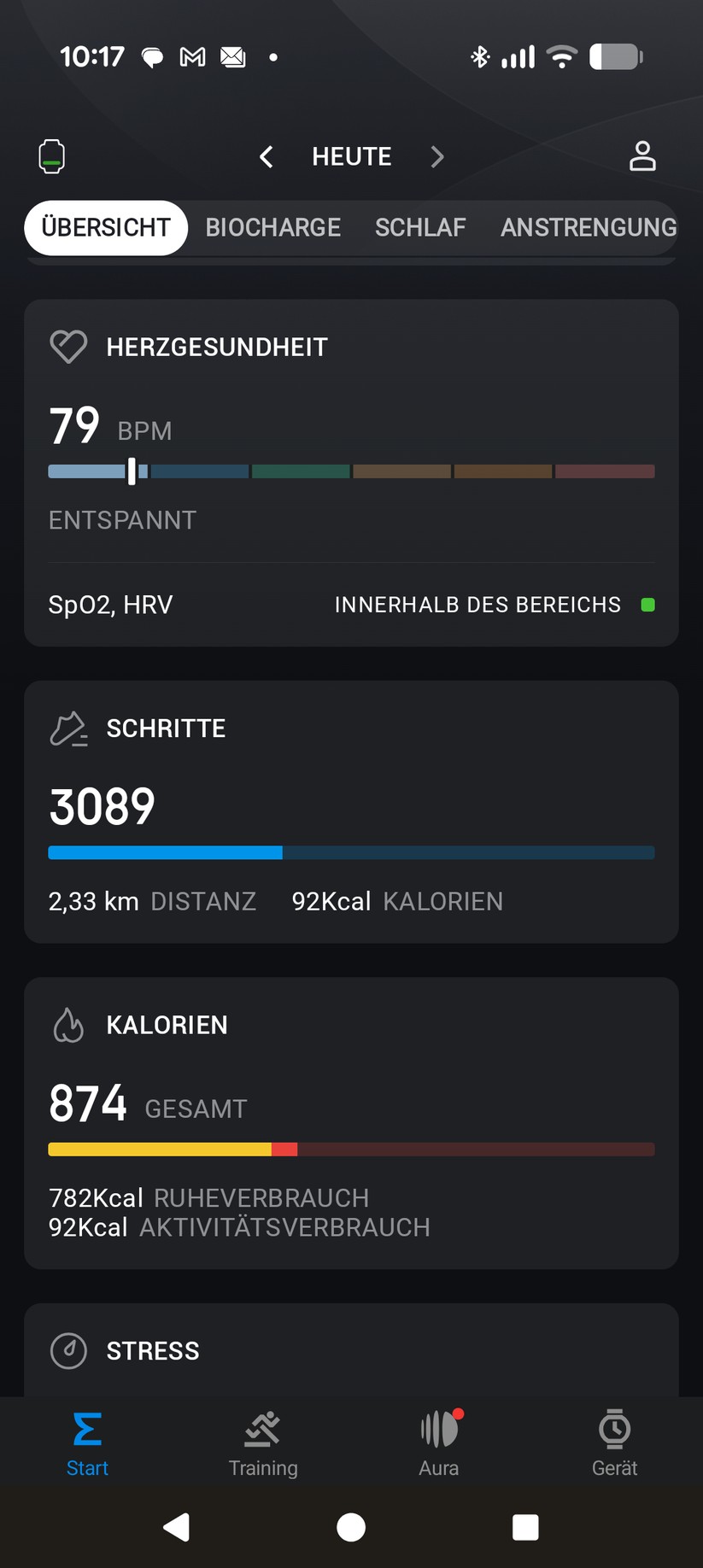This screenshot has height=1568, width=703.
Task: Go to next day with right chevron
Action: [x=437, y=157]
